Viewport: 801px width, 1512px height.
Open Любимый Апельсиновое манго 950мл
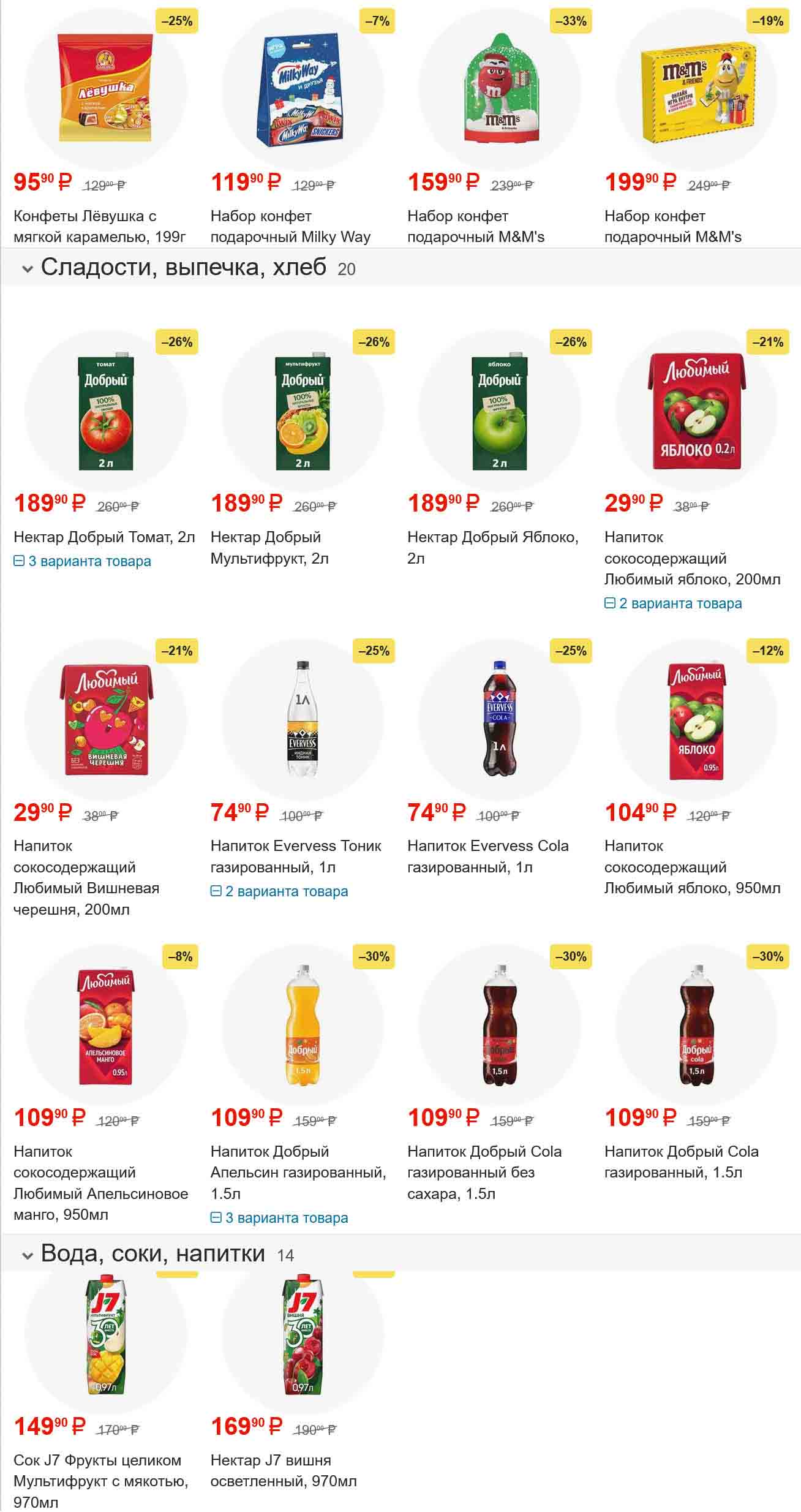click(x=100, y=1182)
